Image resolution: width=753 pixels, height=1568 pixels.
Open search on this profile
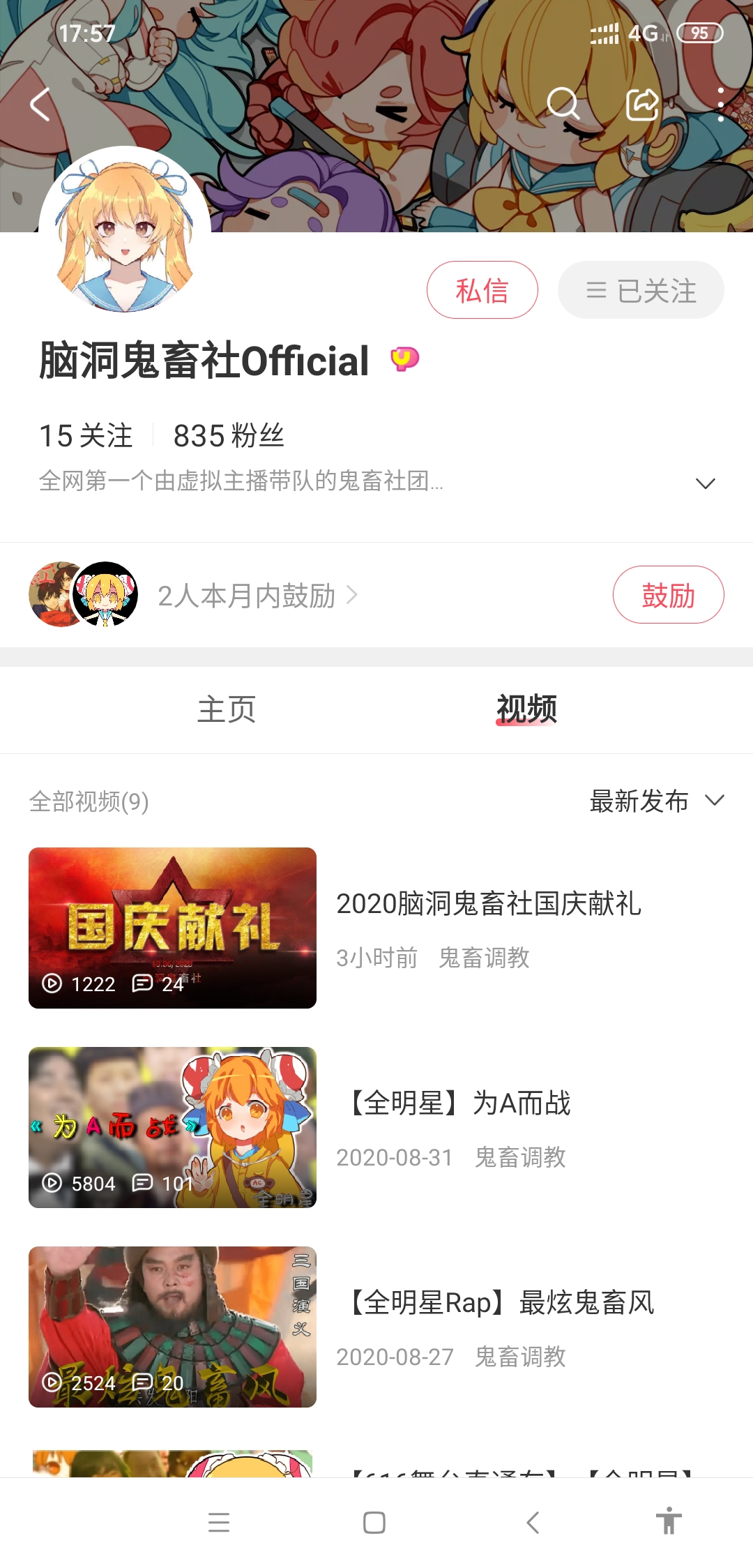click(x=563, y=105)
